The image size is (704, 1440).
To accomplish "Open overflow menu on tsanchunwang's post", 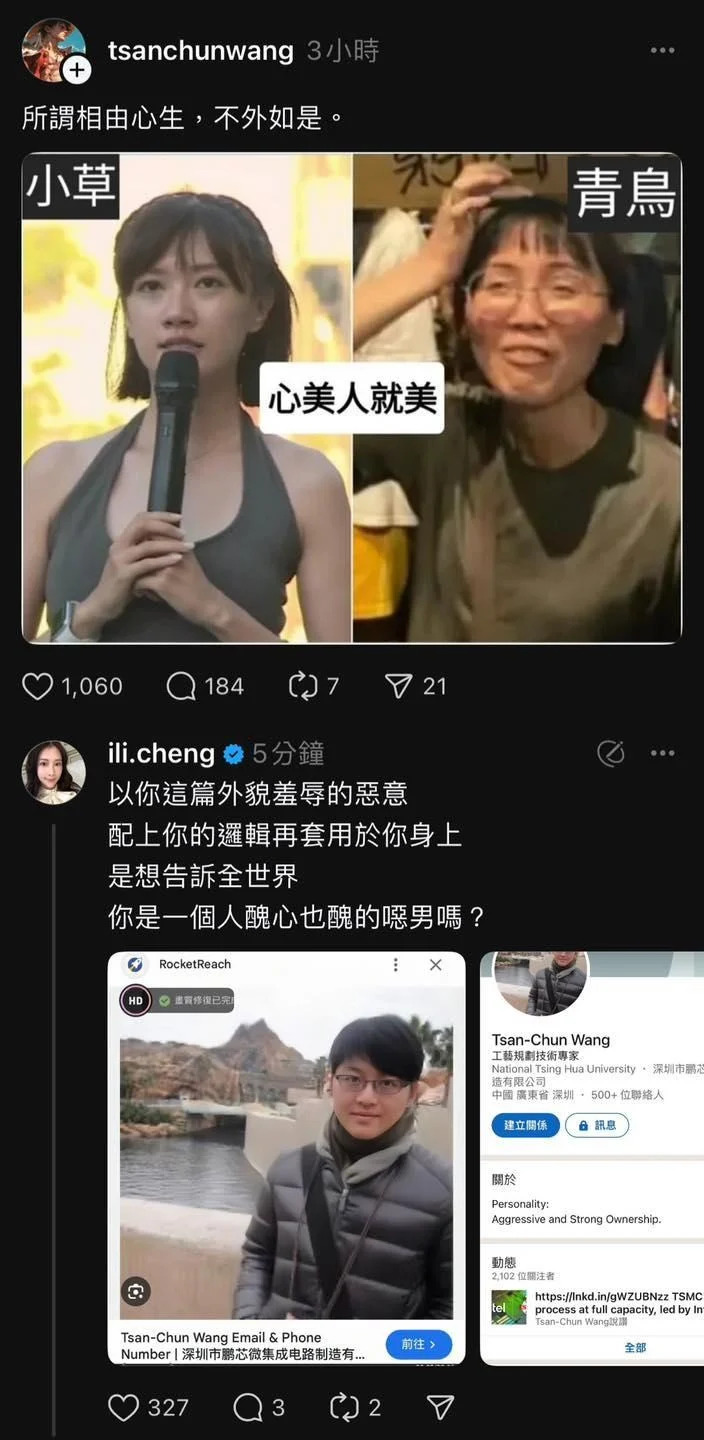I will pyautogui.click(x=662, y=51).
